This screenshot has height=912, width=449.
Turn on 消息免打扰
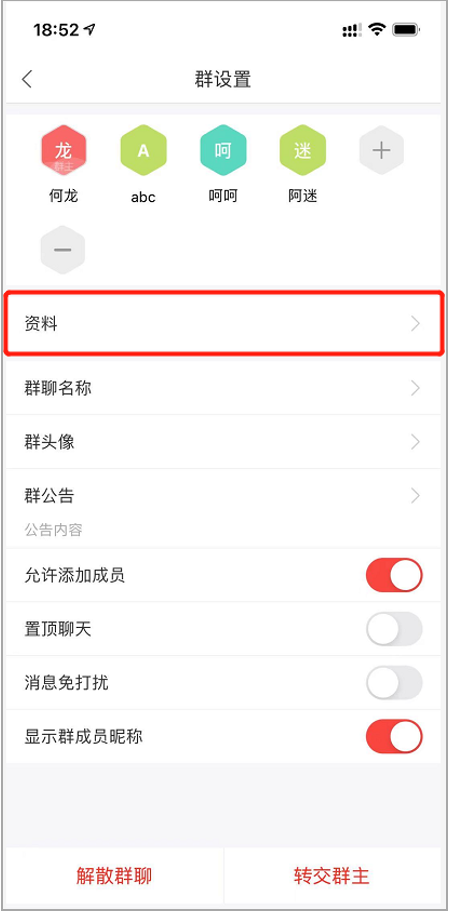[394, 683]
